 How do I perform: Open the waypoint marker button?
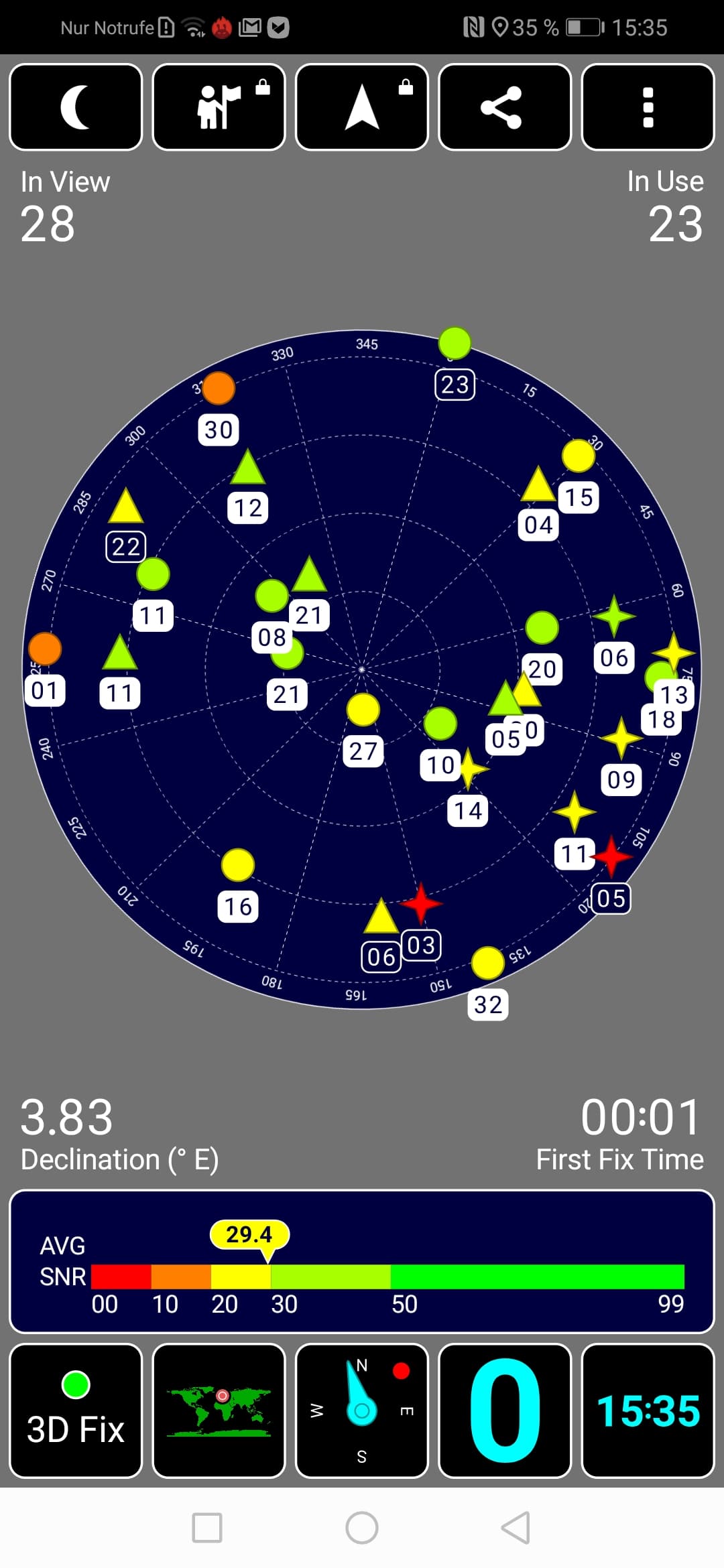click(x=219, y=107)
